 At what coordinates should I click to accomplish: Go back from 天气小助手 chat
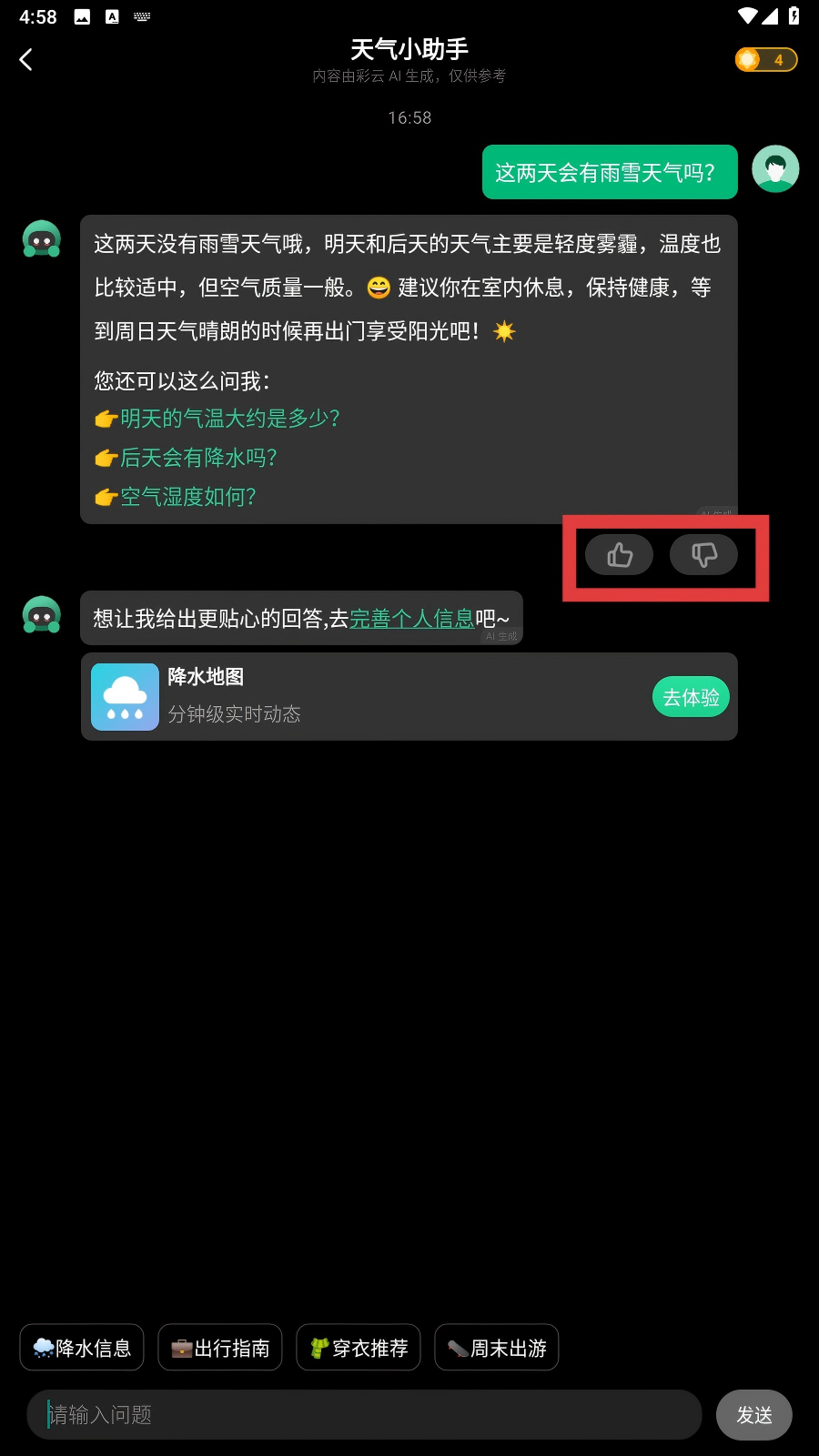[26, 60]
